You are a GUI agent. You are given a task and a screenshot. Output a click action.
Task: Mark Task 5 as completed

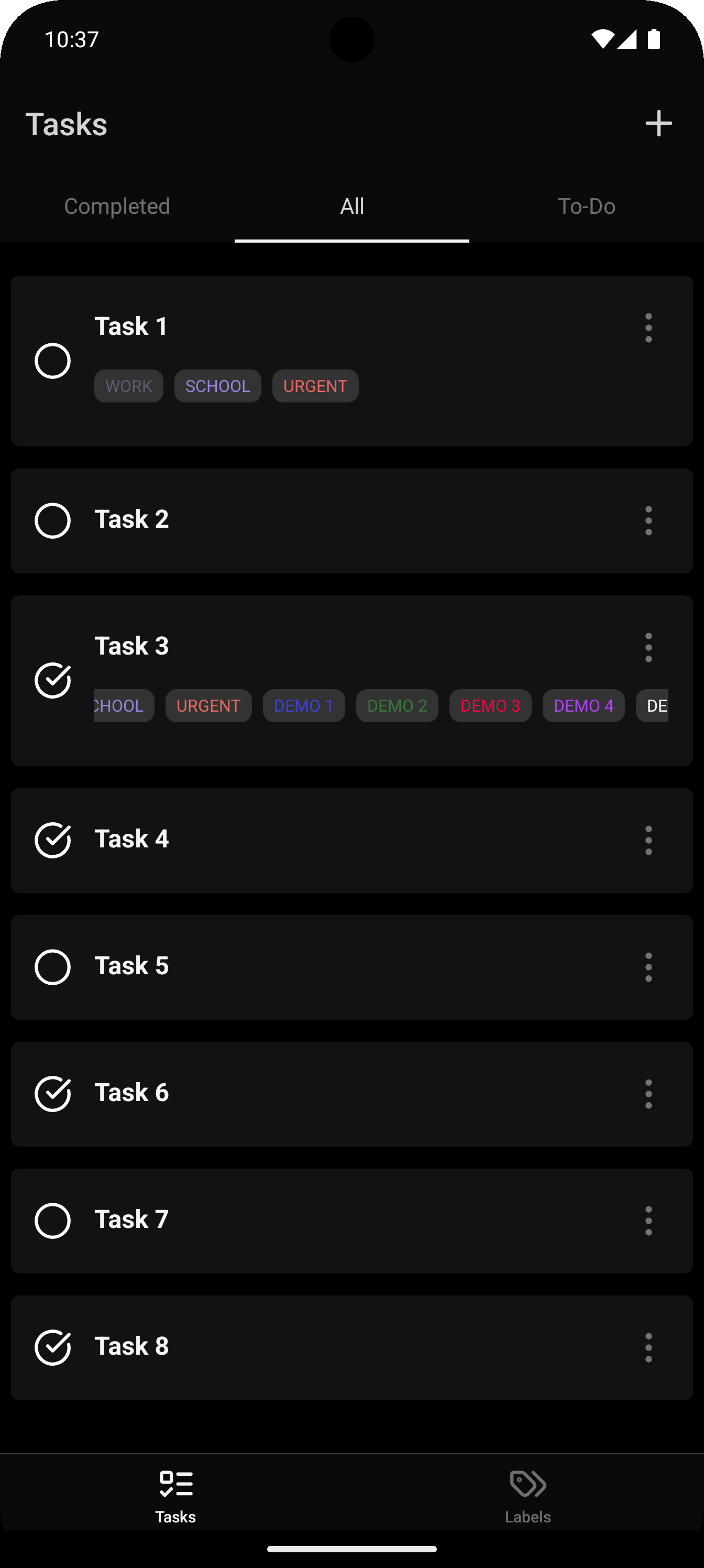click(52, 966)
